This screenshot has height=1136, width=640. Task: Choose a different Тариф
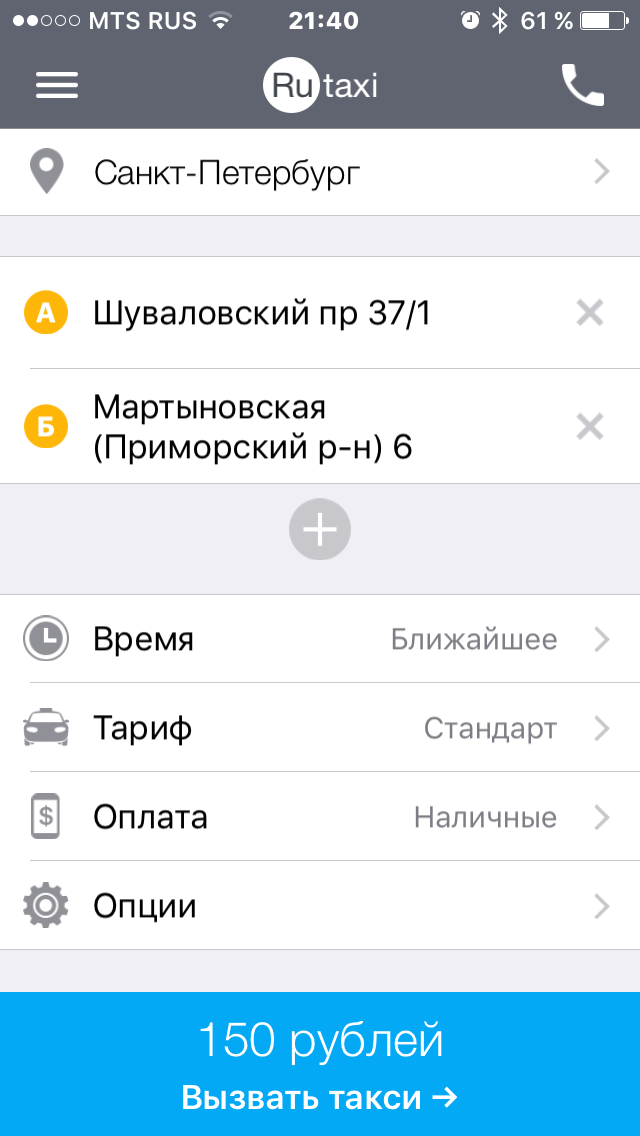click(320, 728)
